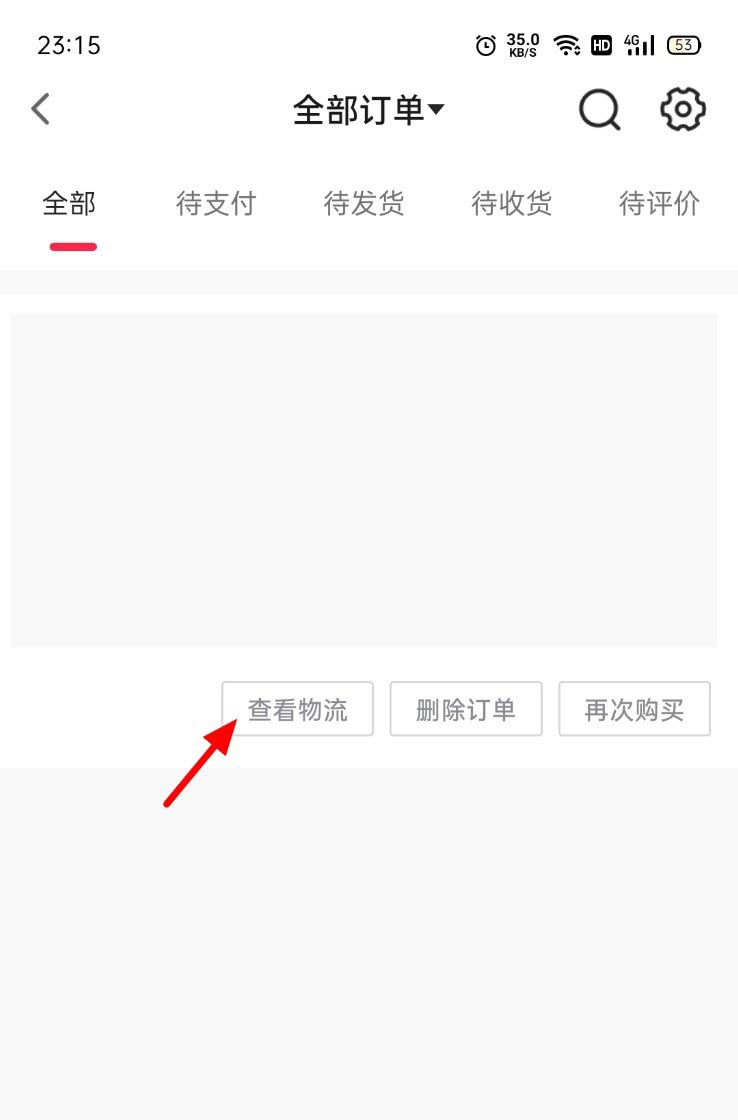The image size is (738, 1120).
Task: Tap the network speed reading 35.0 KB/S
Action: pos(524,44)
